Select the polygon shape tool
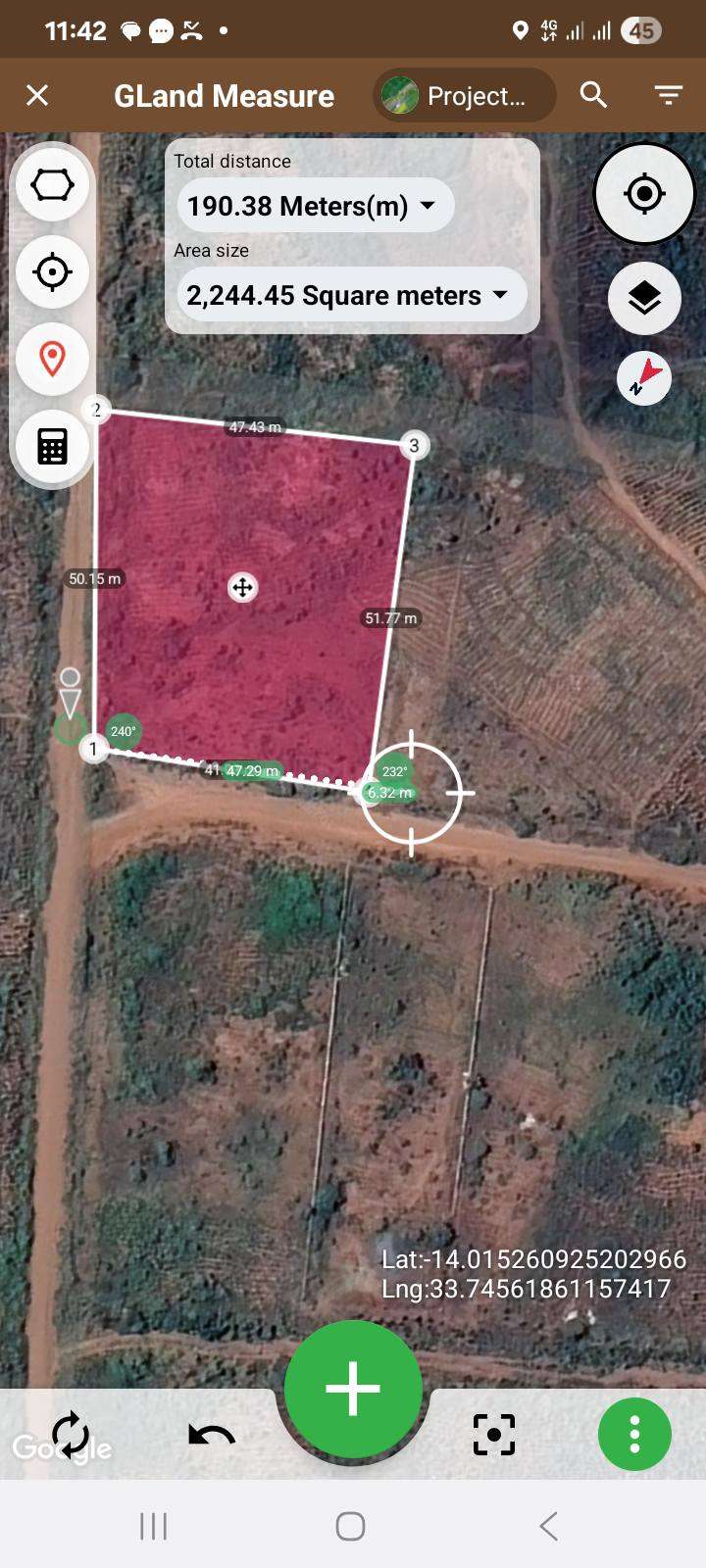The width and height of the screenshot is (706, 1568). point(52,185)
